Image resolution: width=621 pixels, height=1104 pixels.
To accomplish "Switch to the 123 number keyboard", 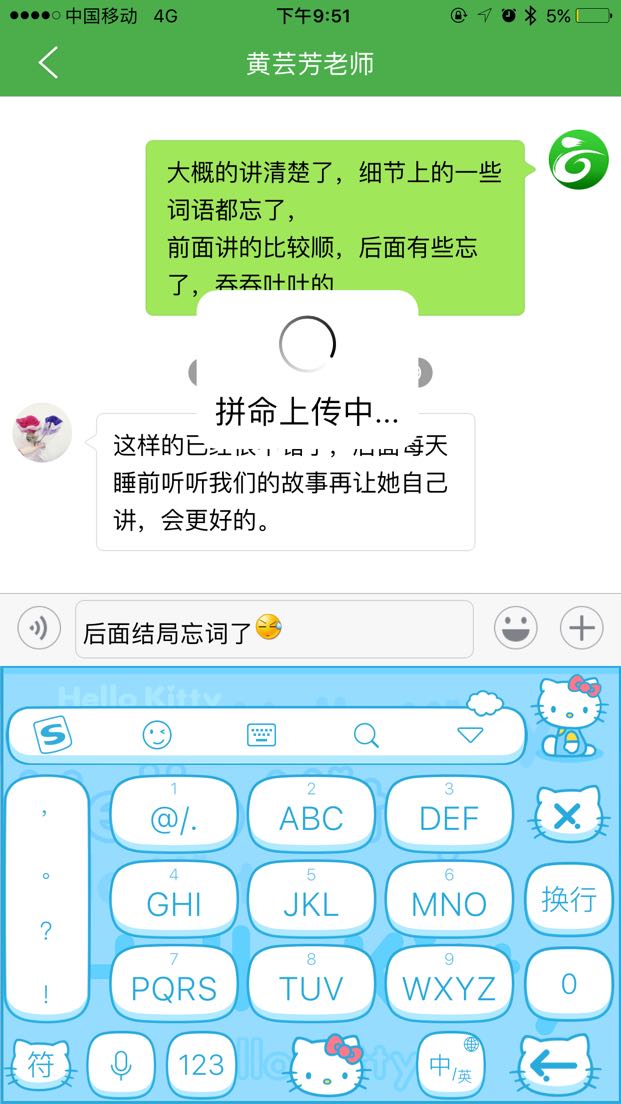I will coord(201,1065).
